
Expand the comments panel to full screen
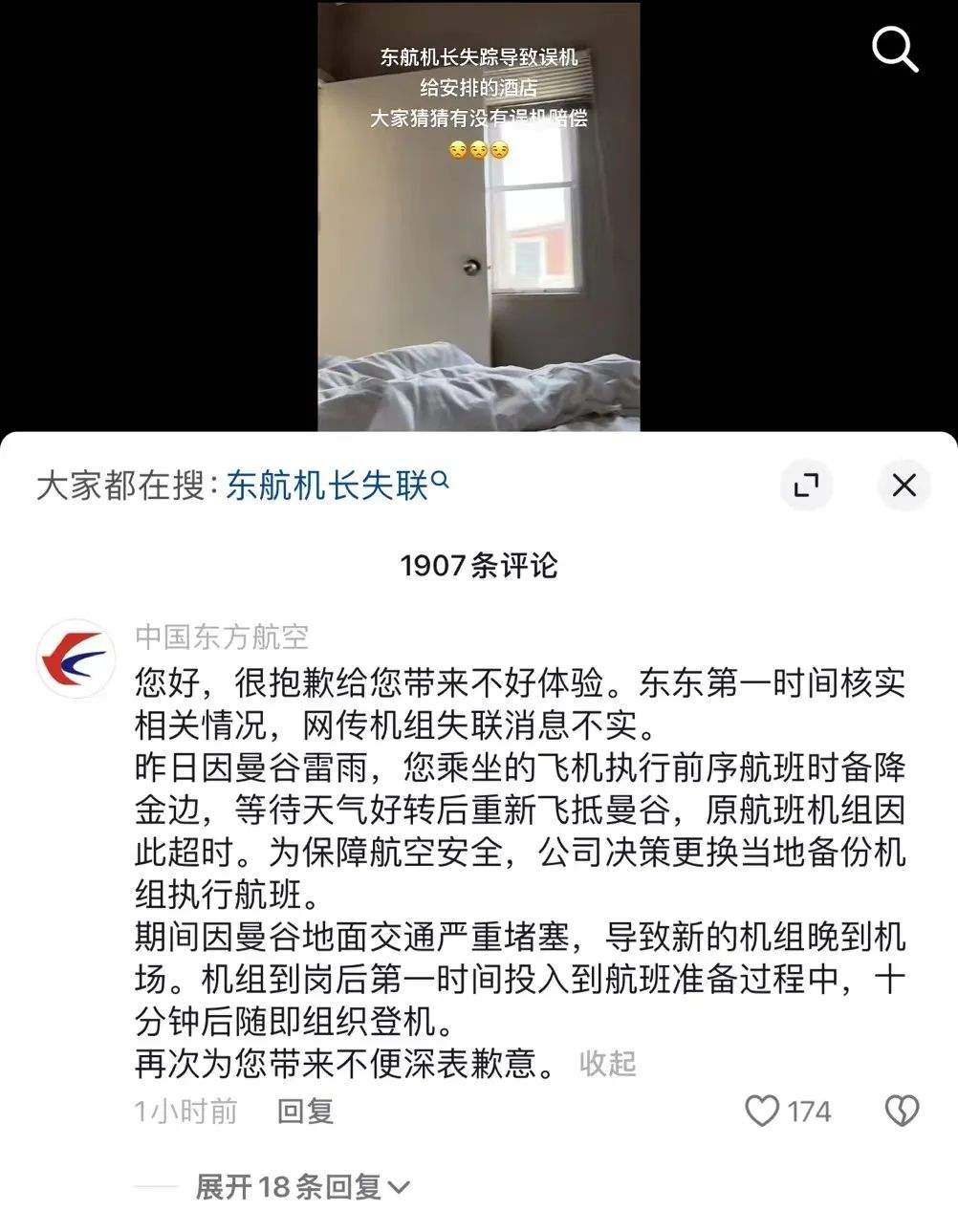[x=806, y=486]
